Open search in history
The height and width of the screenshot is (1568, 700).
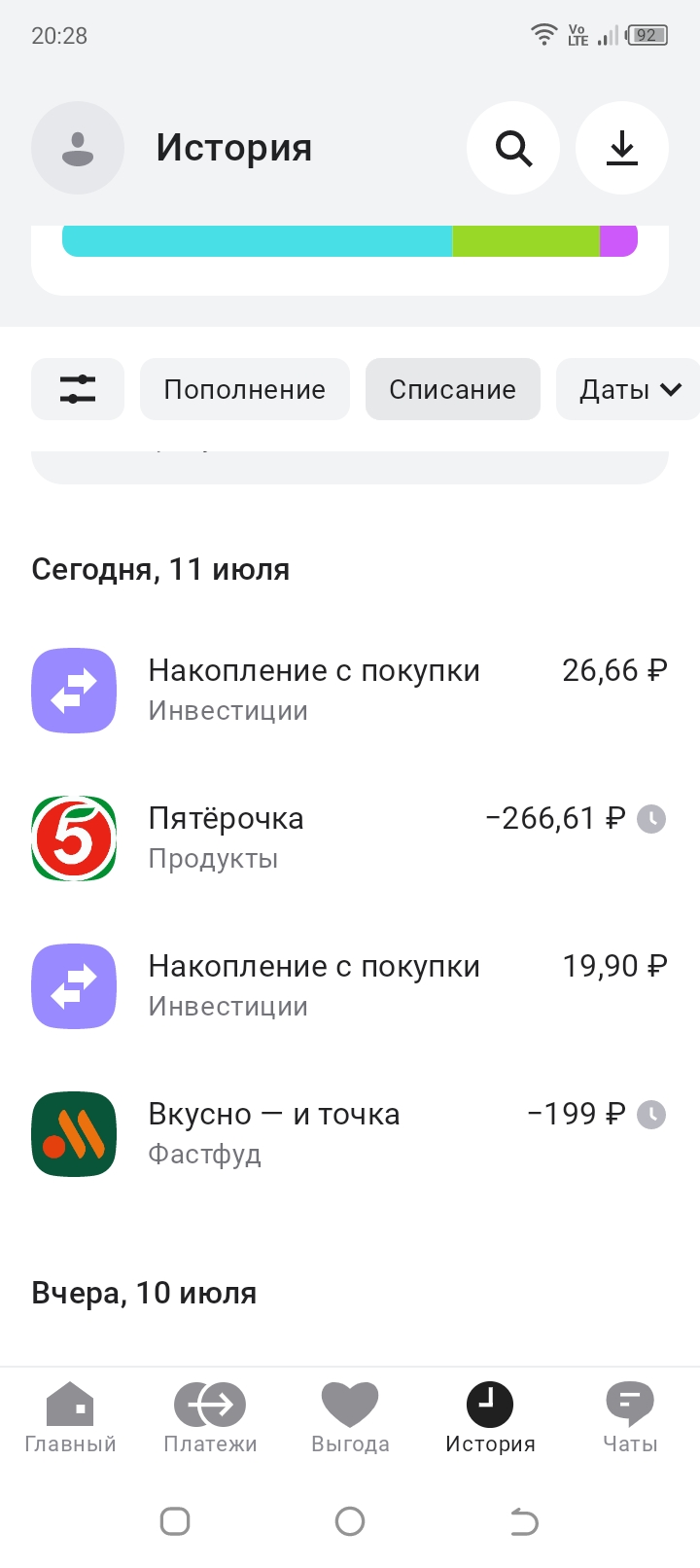click(513, 148)
